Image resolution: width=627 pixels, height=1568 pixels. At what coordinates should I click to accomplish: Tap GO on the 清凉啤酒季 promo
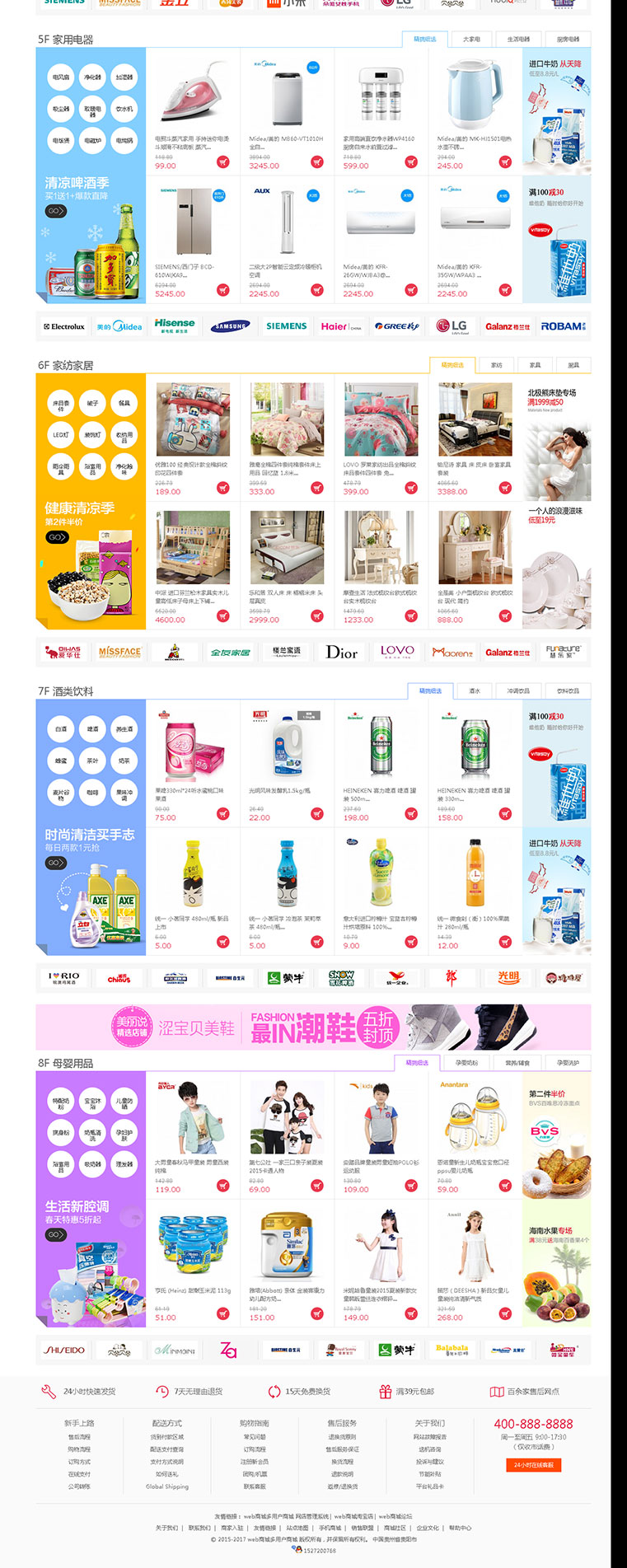54,212
